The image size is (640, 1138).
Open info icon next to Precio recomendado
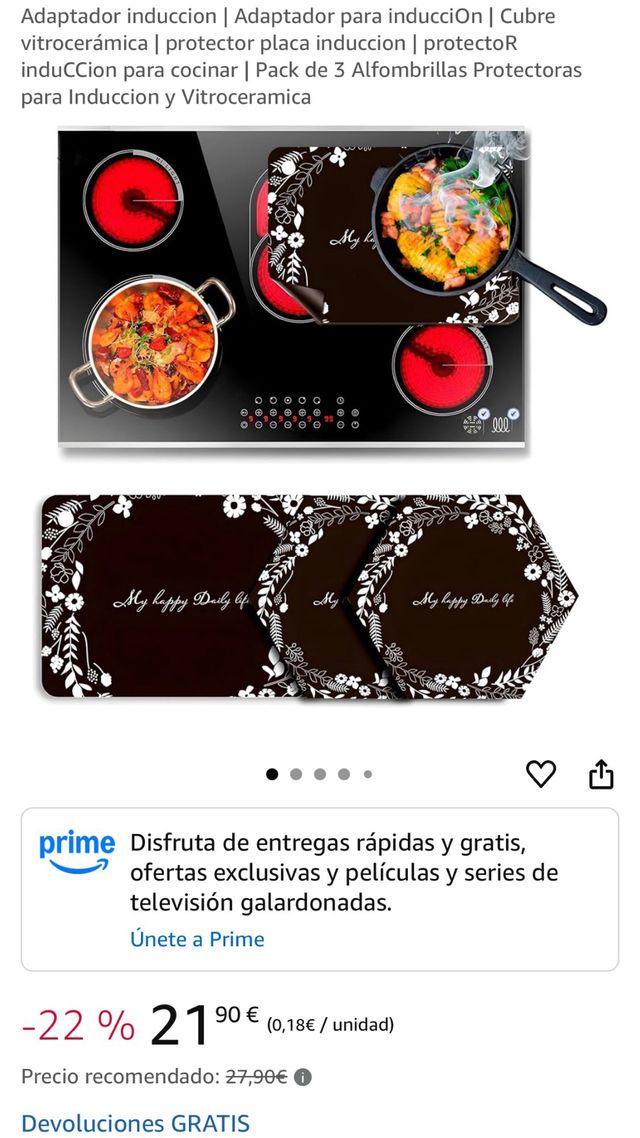point(303,1077)
